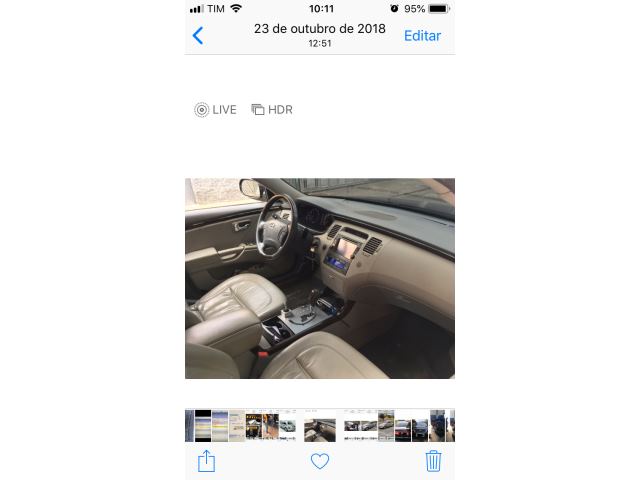Tap the car interior photo
The image size is (640, 480).
[320, 278]
